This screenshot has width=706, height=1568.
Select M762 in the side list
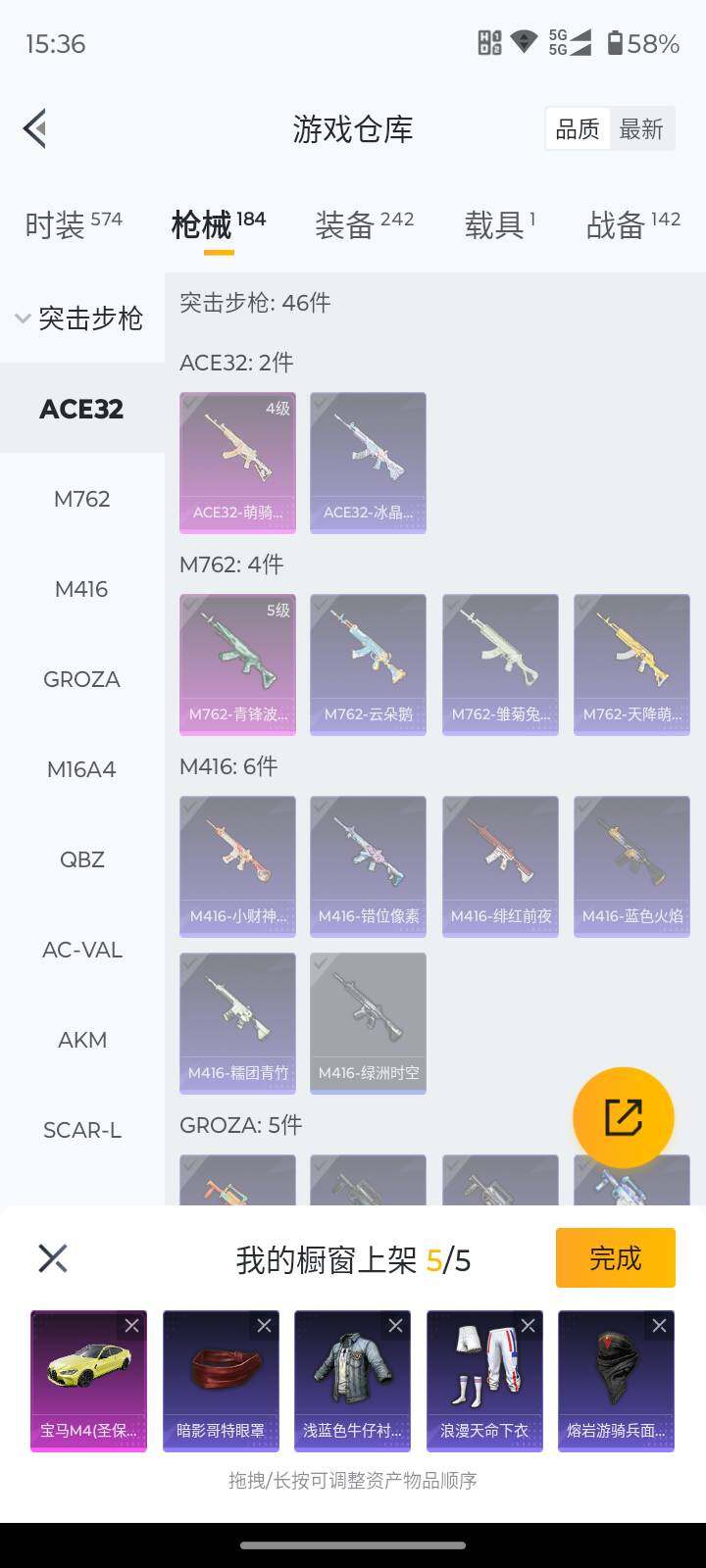pyautogui.click(x=82, y=499)
